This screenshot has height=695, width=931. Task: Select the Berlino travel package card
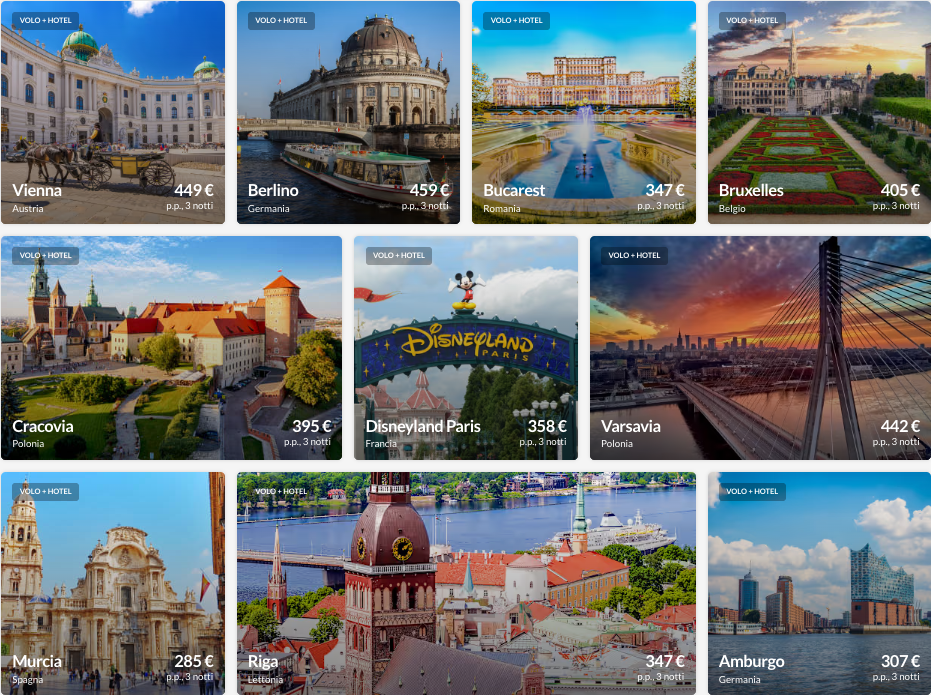[x=348, y=112]
